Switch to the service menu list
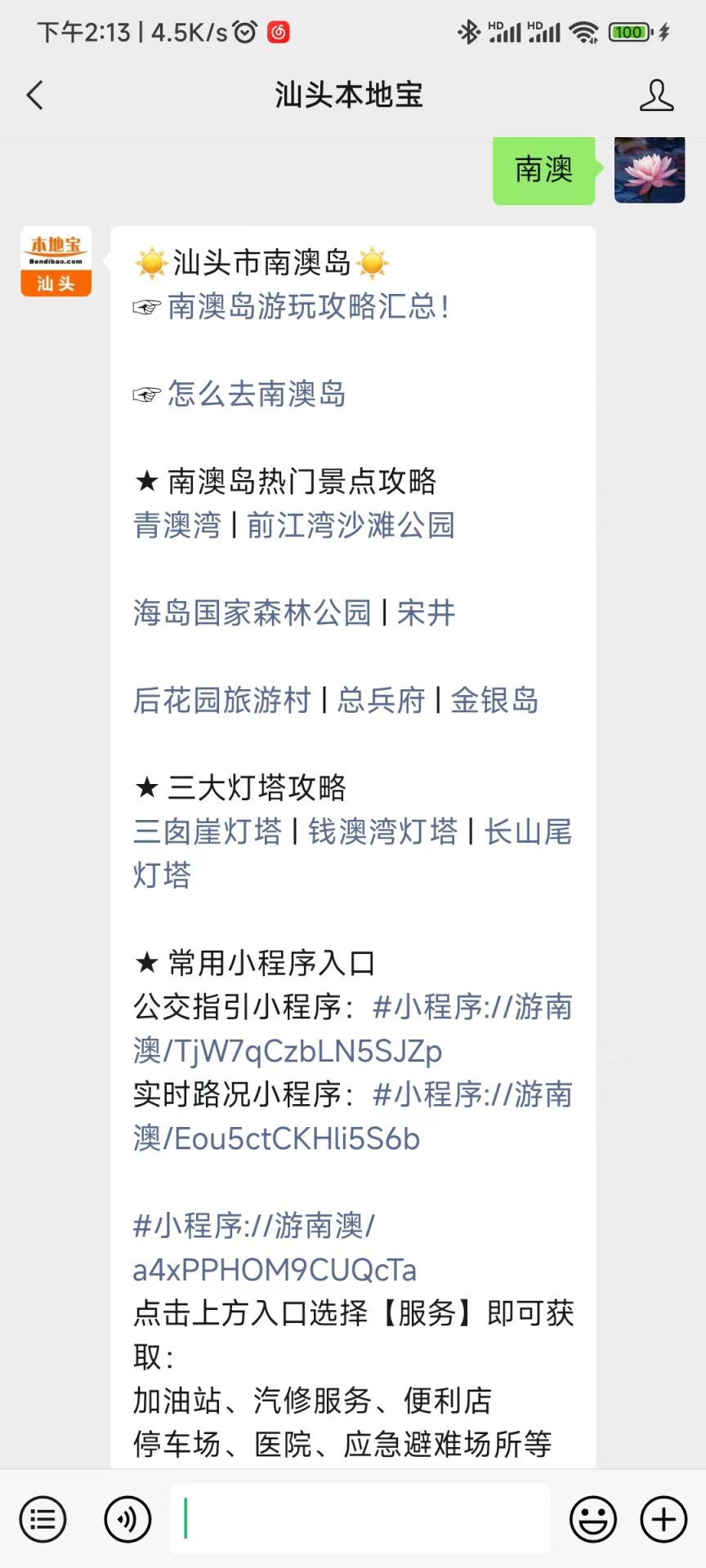The width and height of the screenshot is (706, 1568). tap(42, 1520)
